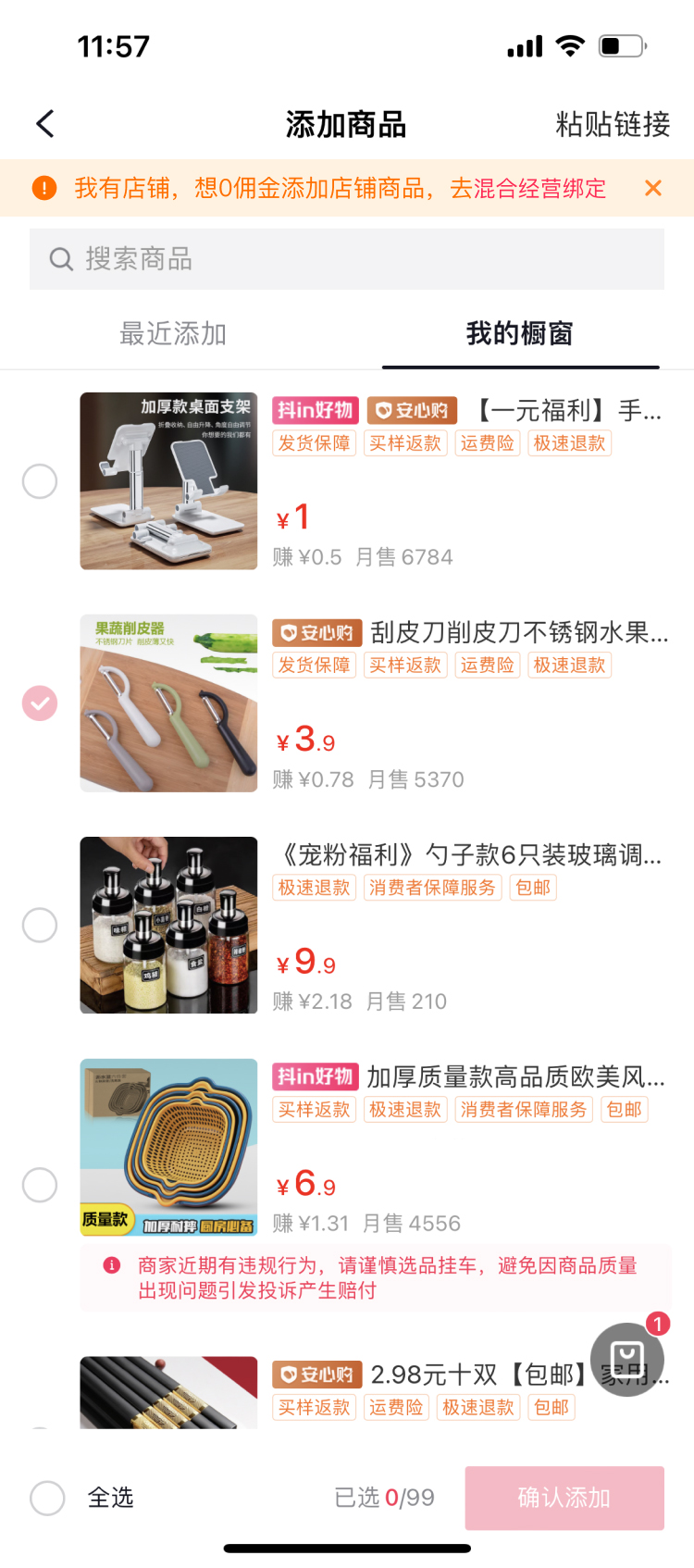This screenshot has height=1568, width=694.
Task: Deselect the checked peeler product
Action: click(x=39, y=703)
